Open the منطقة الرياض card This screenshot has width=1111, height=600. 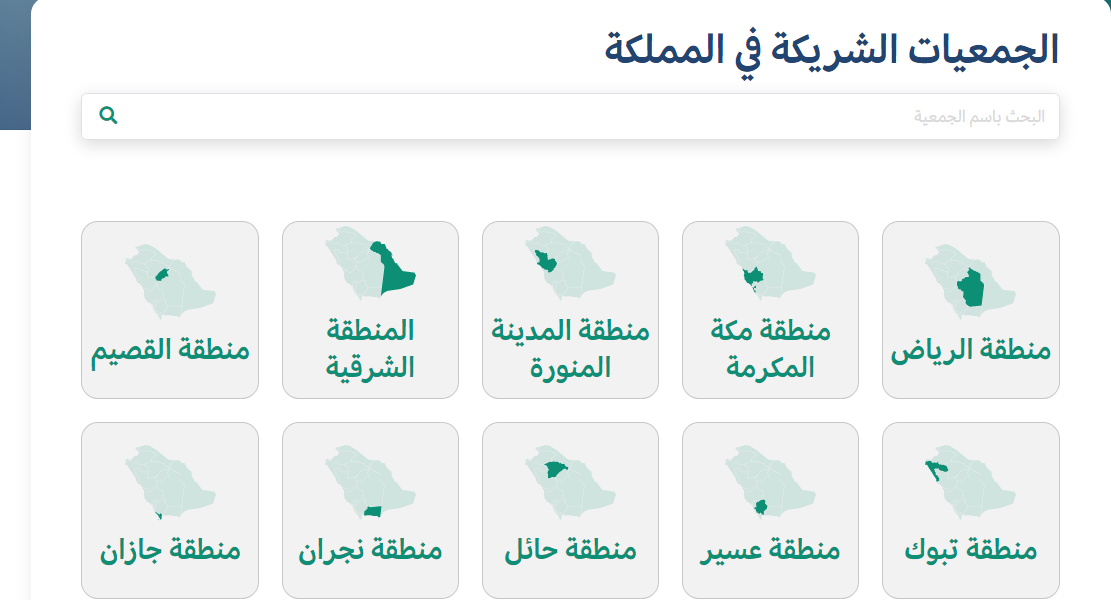pyautogui.click(x=970, y=310)
